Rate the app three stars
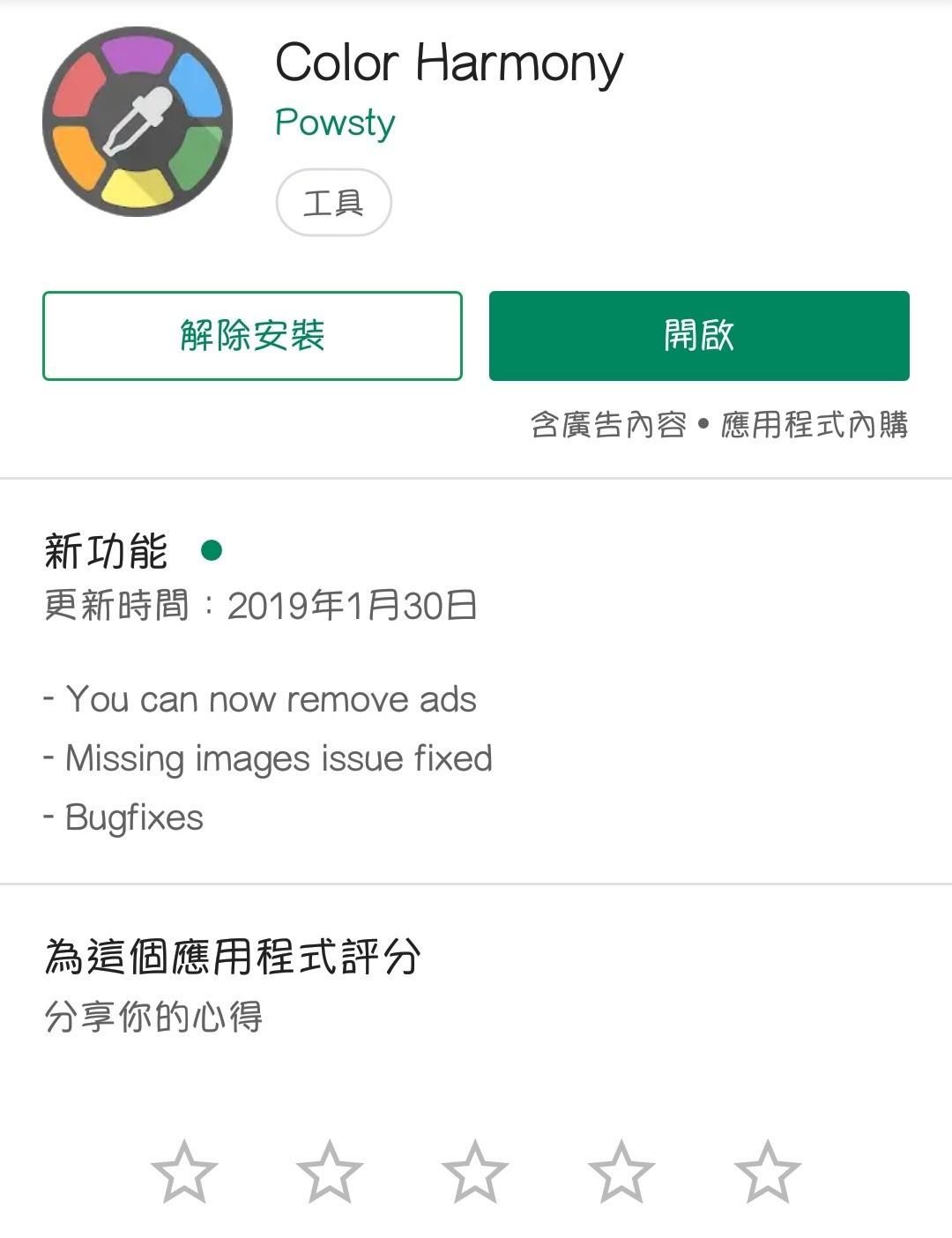 [475, 1173]
